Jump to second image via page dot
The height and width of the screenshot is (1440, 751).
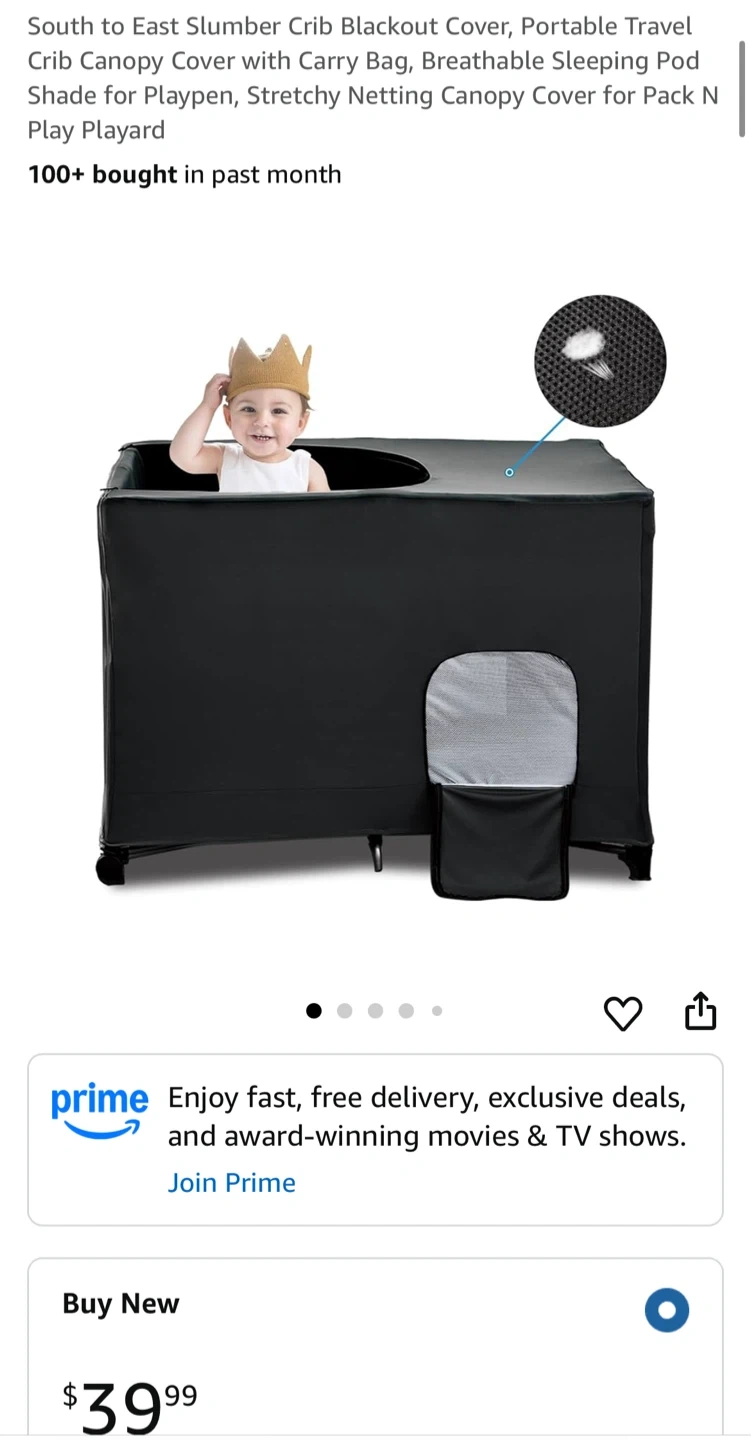[x=345, y=1011]
